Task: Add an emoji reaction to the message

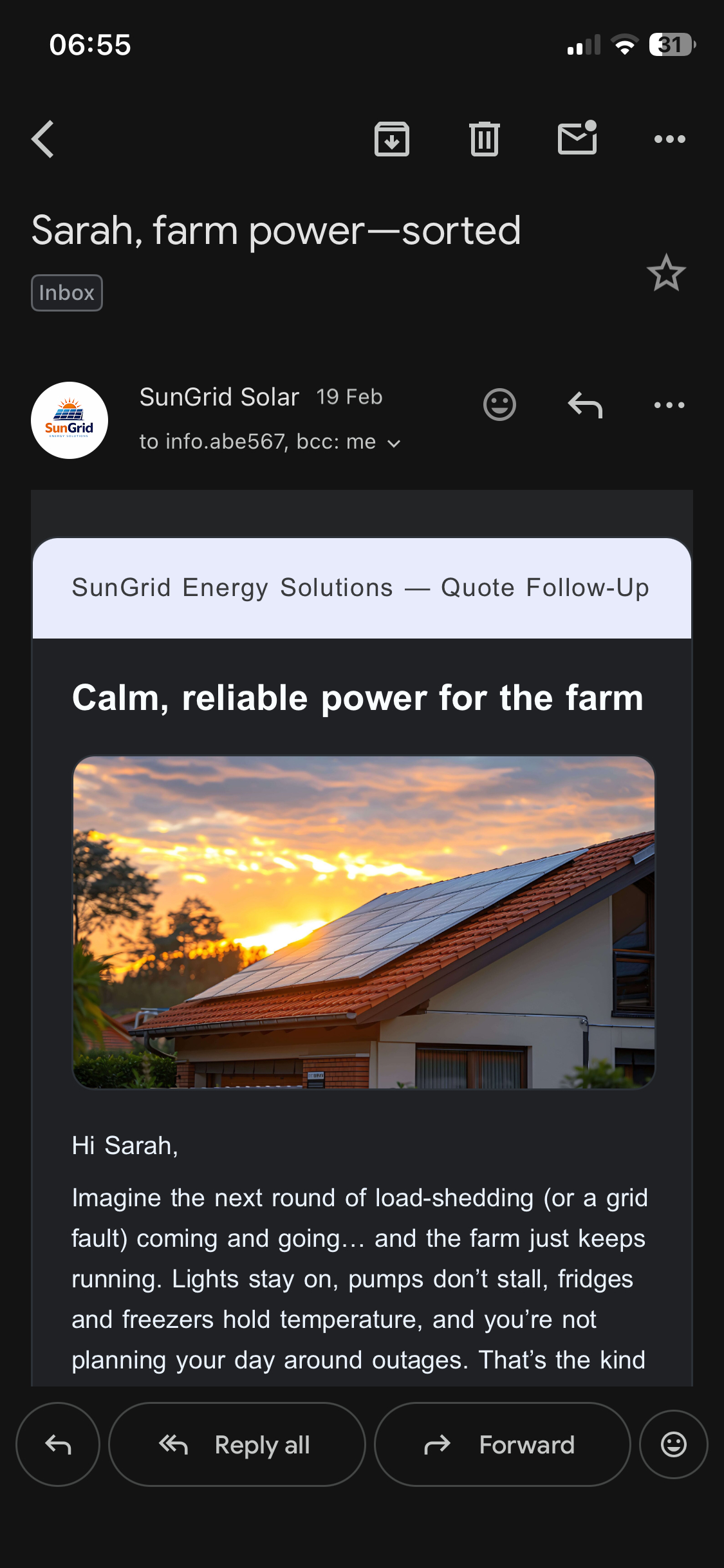Action: pos(499,404)
